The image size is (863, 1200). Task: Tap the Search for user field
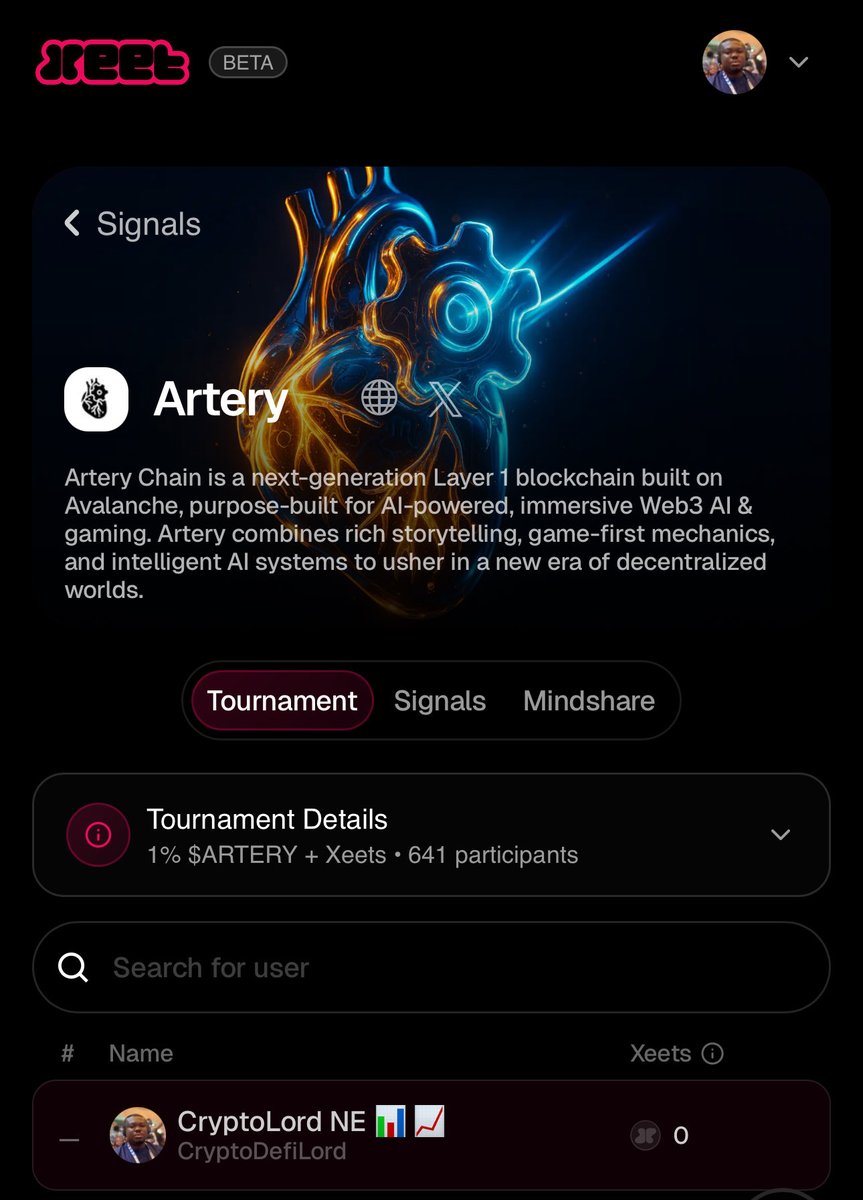pos(431,968)
